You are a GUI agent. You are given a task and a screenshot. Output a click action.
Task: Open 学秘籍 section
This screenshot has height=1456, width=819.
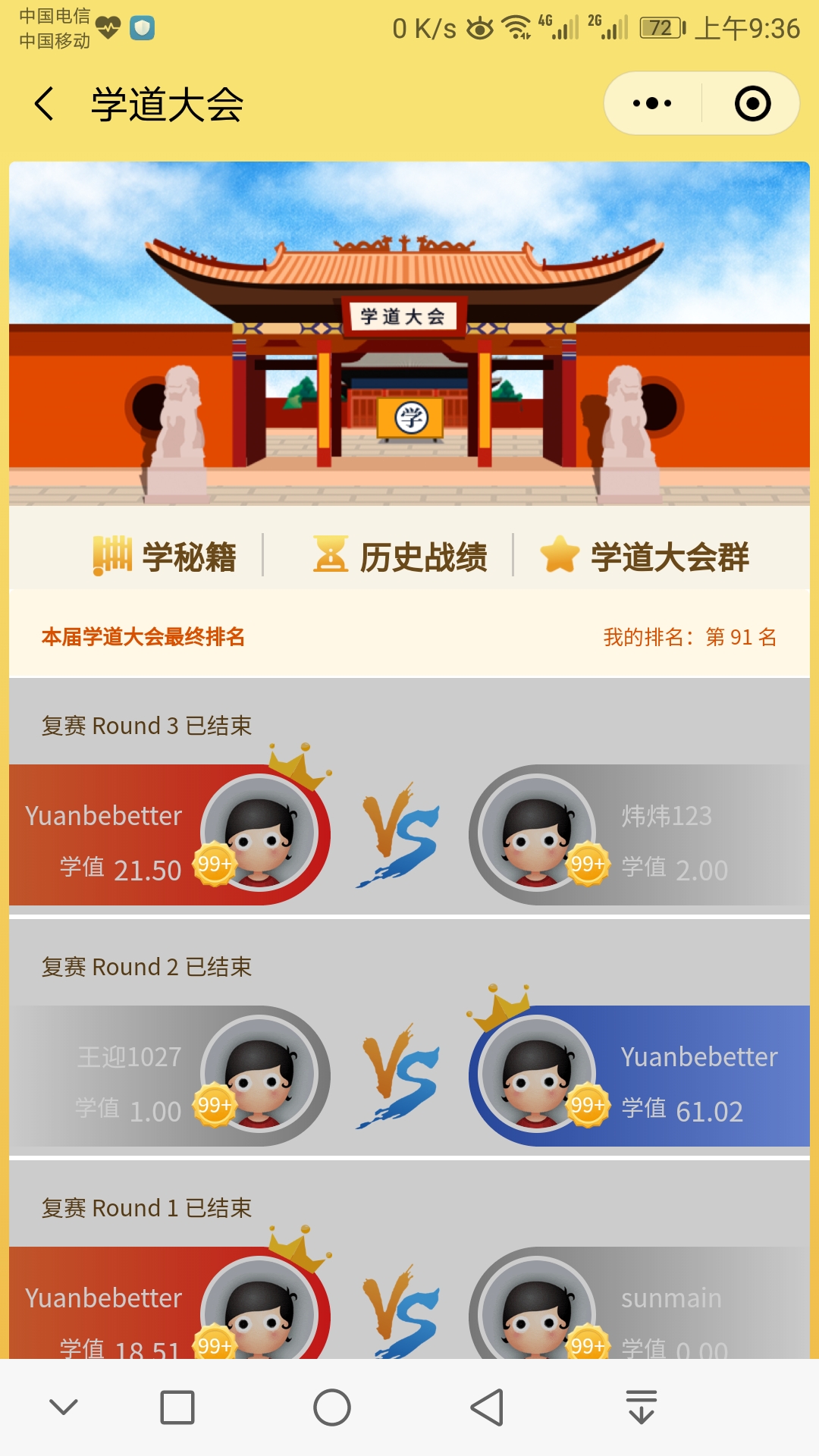pyautogui.click(x=165, y=557)
